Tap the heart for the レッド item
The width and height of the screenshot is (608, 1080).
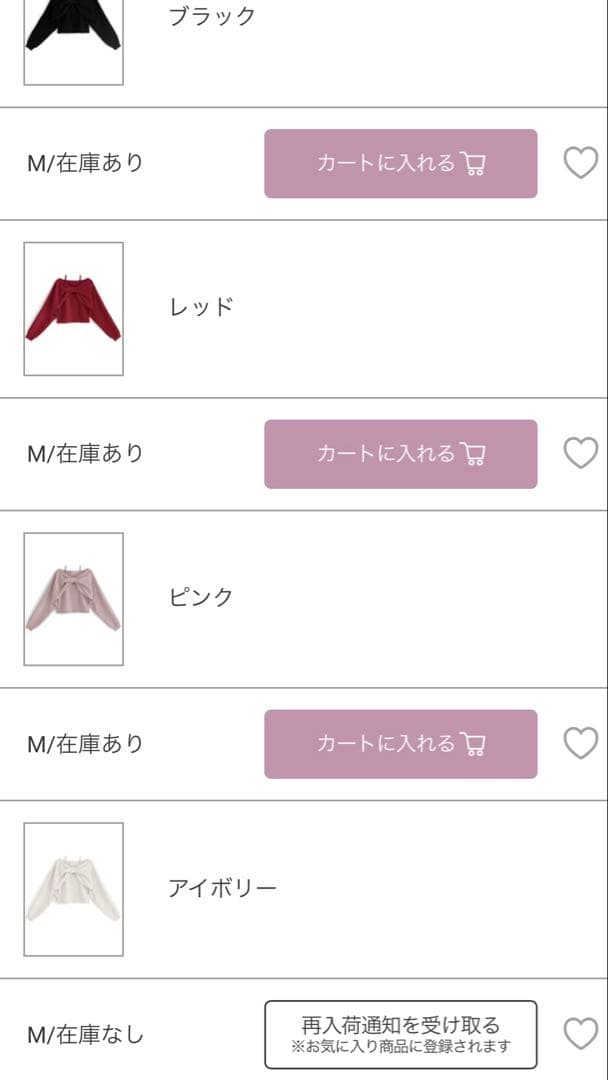[581, 453]
